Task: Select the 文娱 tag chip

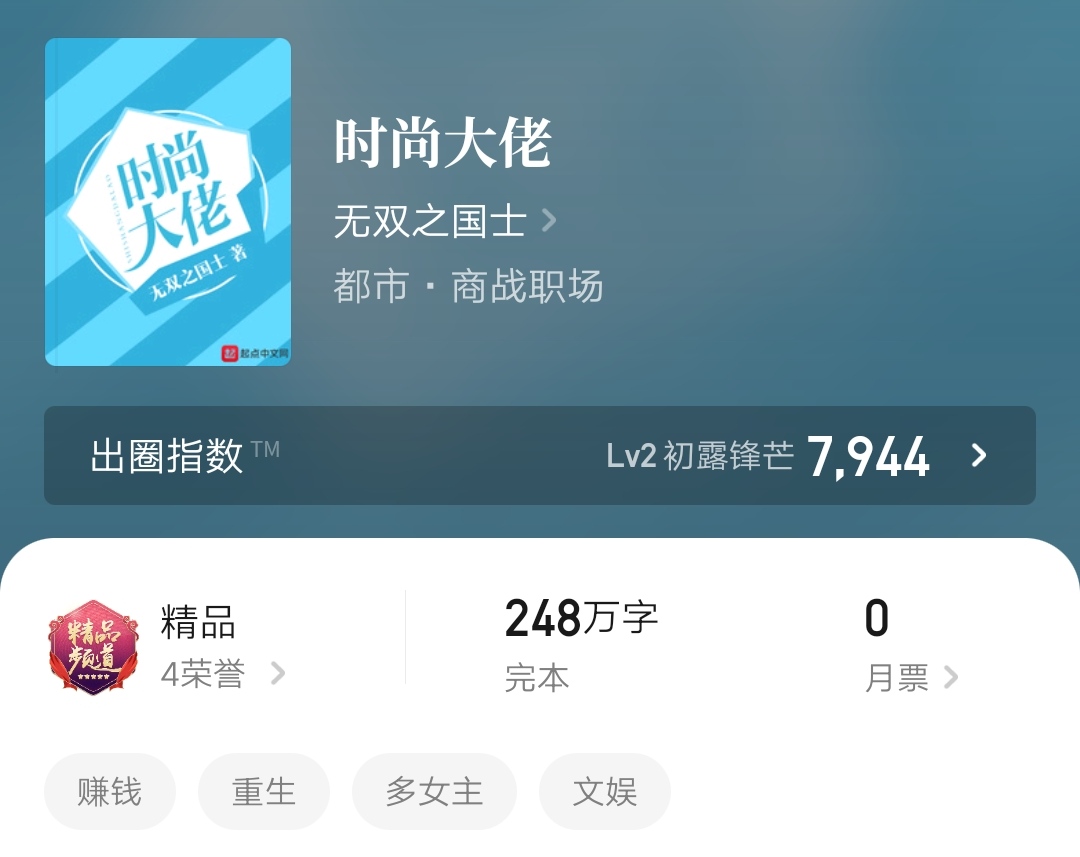Action: pos(604,792)
